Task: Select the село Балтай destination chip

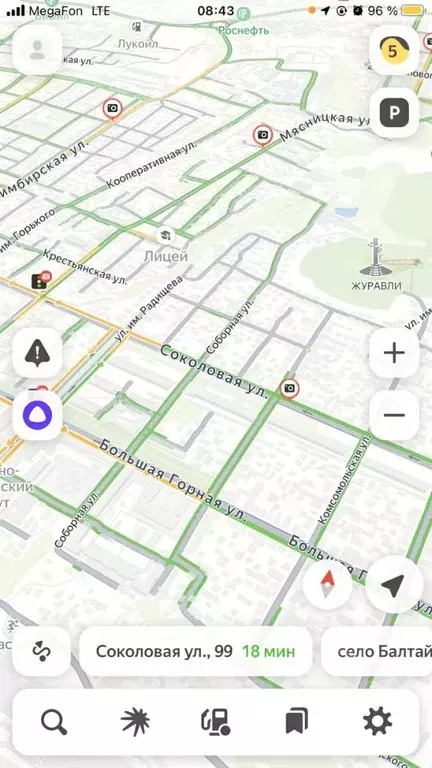Action: tap(377, 651)
